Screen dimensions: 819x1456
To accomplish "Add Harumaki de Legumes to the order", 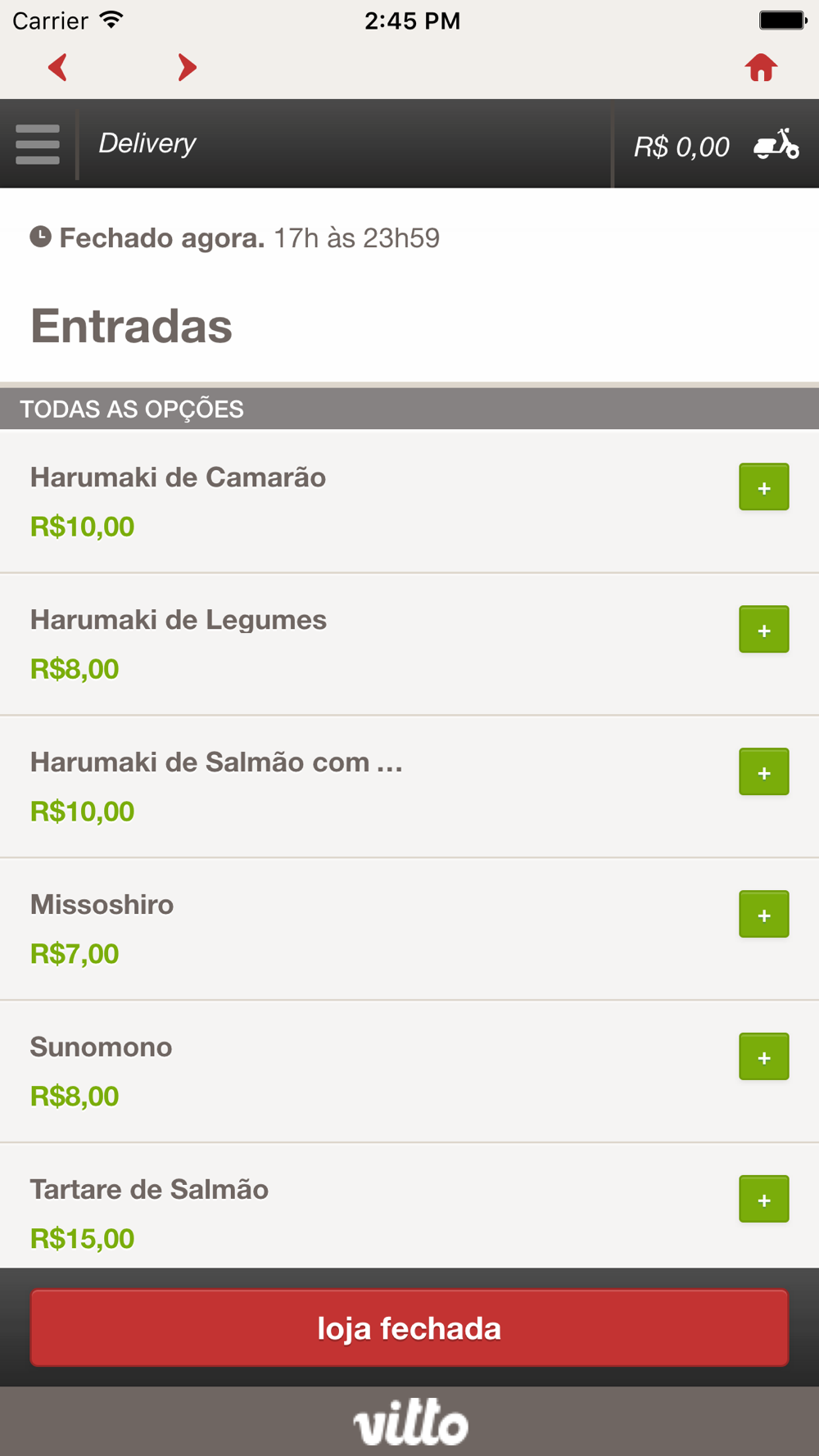I will pyautogui.click(x=763, y=630).
